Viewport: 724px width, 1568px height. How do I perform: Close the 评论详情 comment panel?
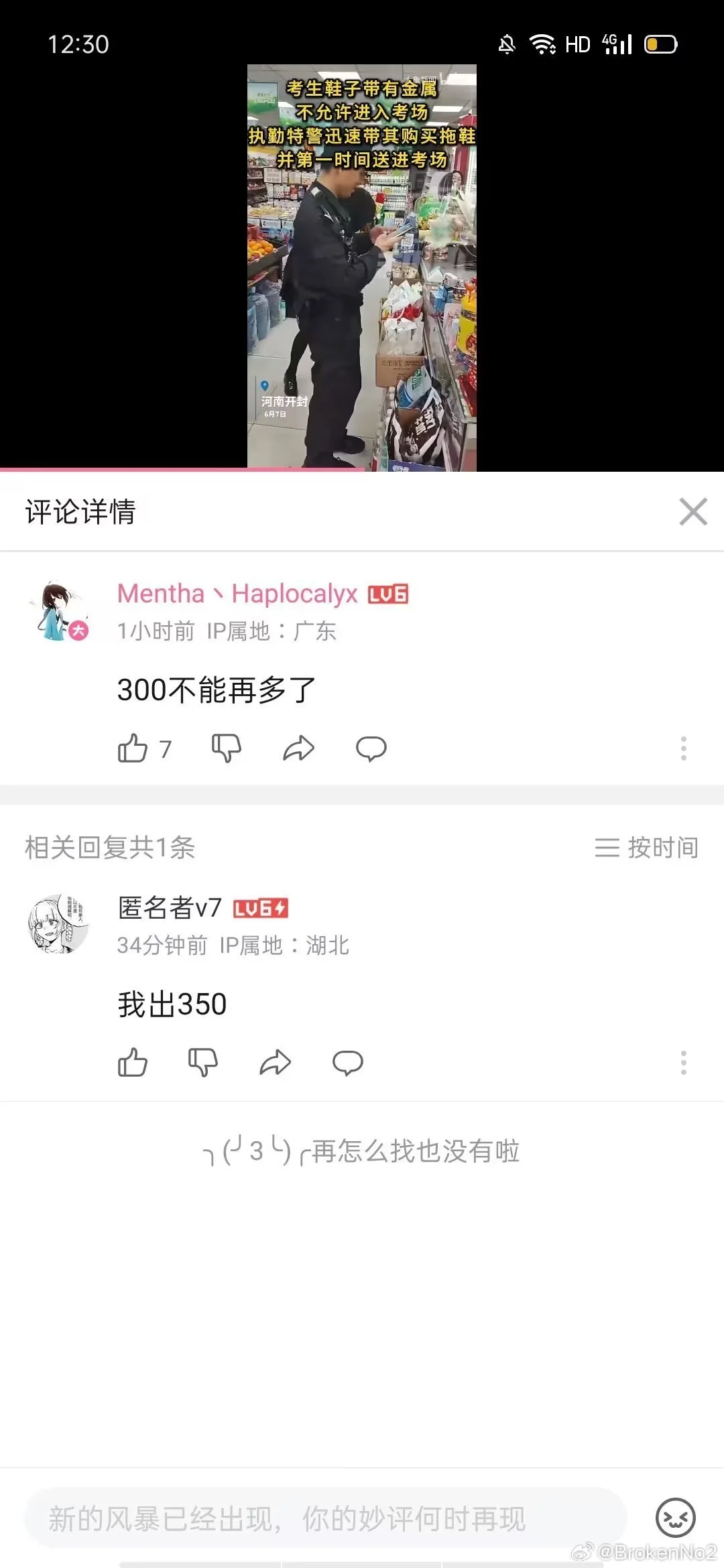click(x=692, y=512)
